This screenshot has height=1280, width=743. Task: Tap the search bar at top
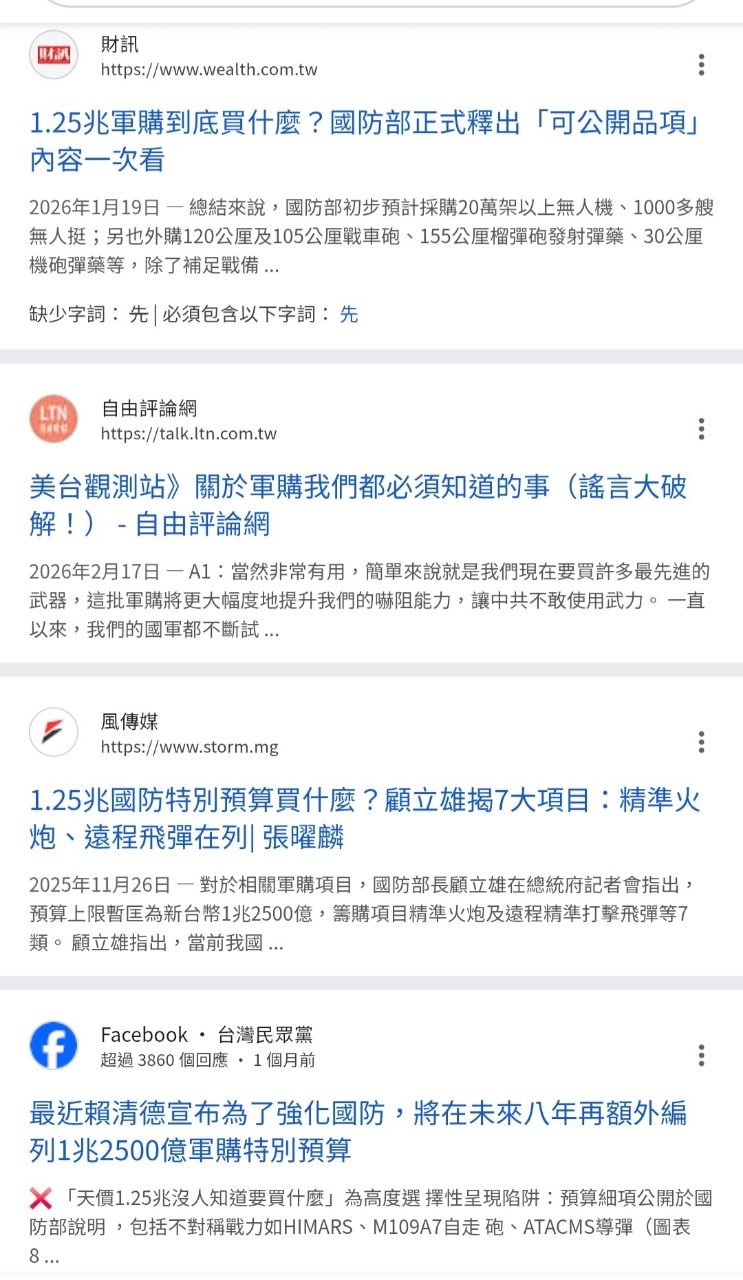[371, 5]
